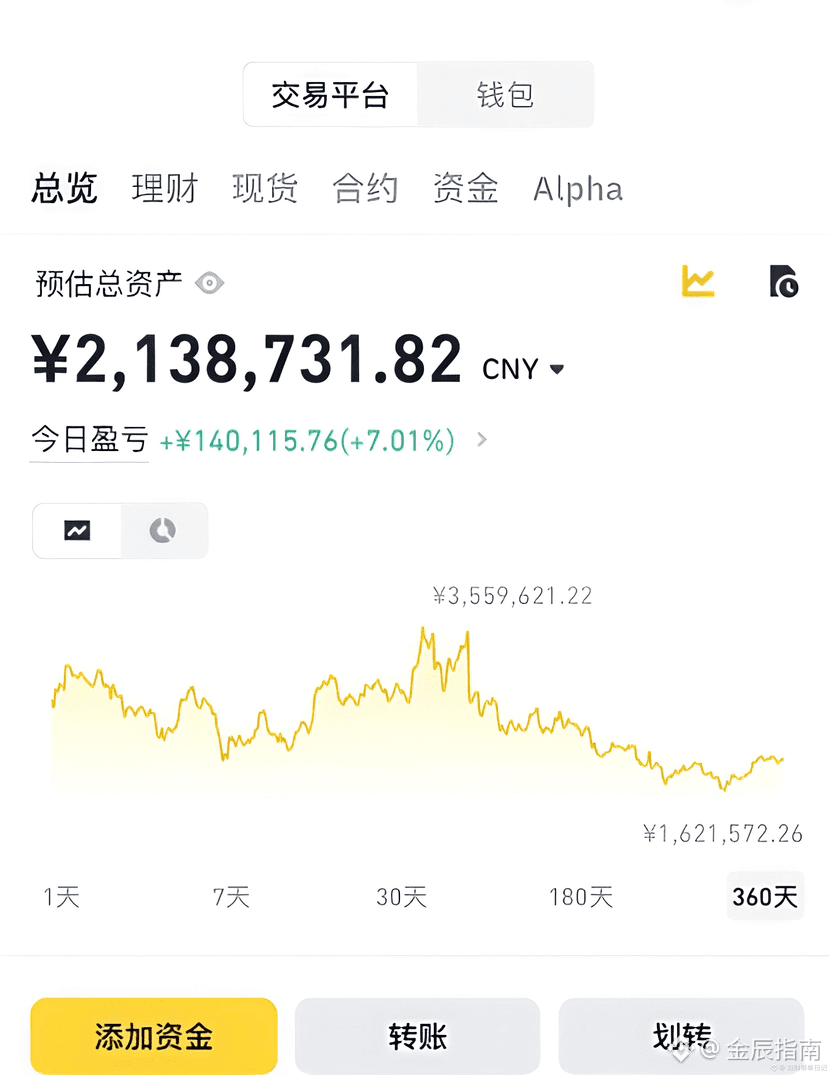Switch to the 现货 tab
This screenshot has height=1075, width=829.
(265, 188)
